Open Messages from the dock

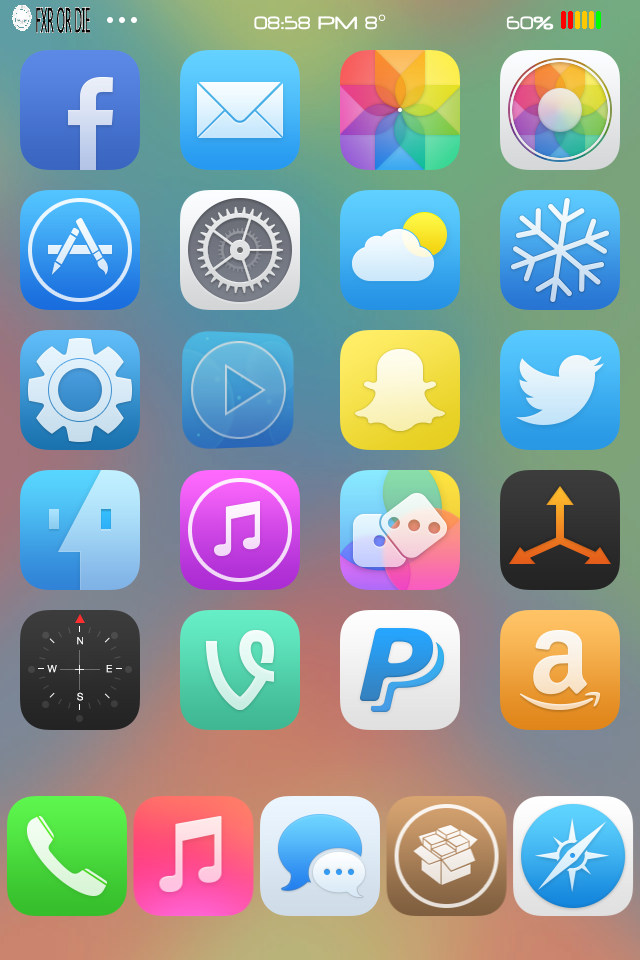click(x=320, y=856)
